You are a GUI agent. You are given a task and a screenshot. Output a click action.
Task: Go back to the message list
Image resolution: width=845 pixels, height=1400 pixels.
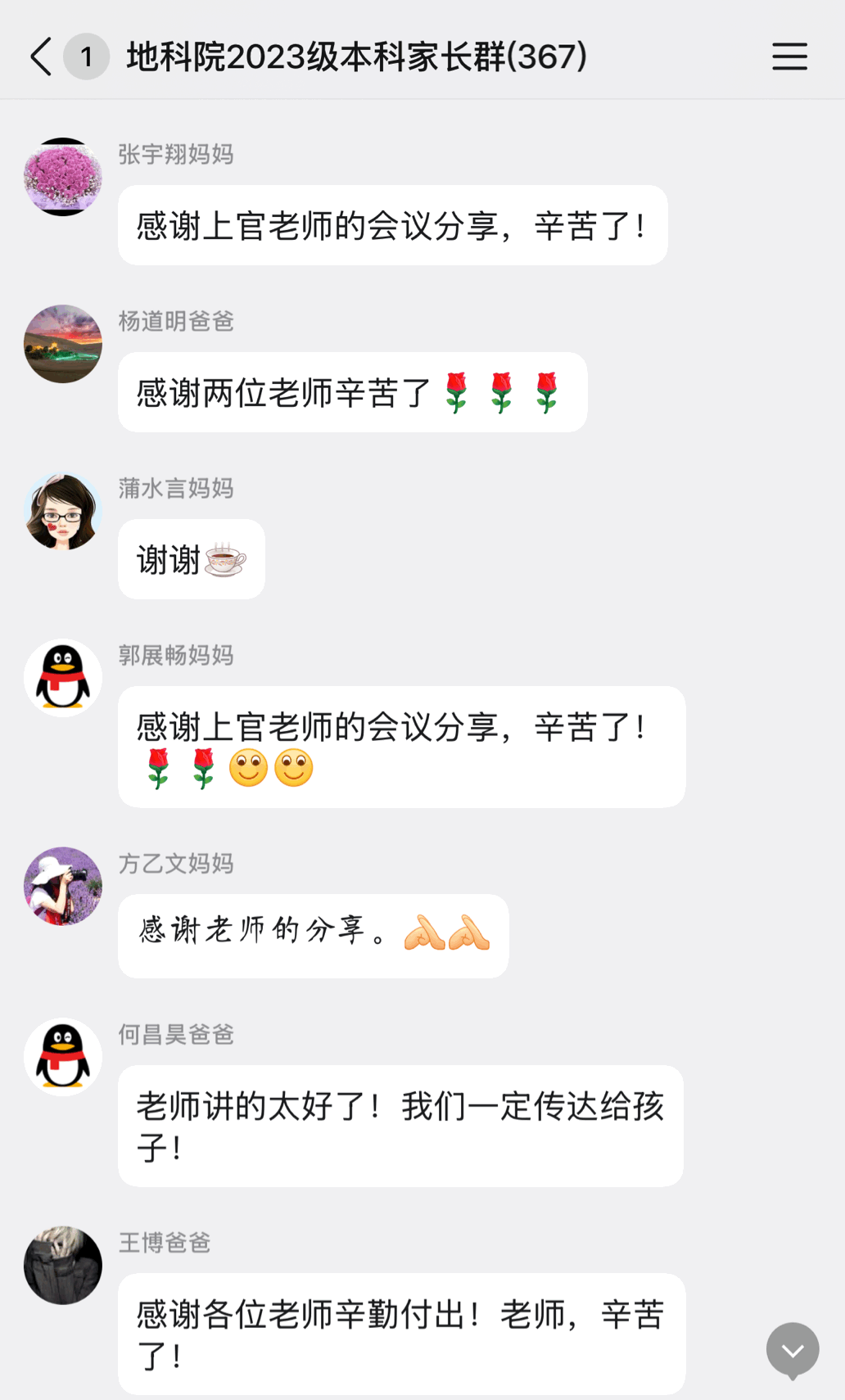pyautogui.click(x=41, y=56)
